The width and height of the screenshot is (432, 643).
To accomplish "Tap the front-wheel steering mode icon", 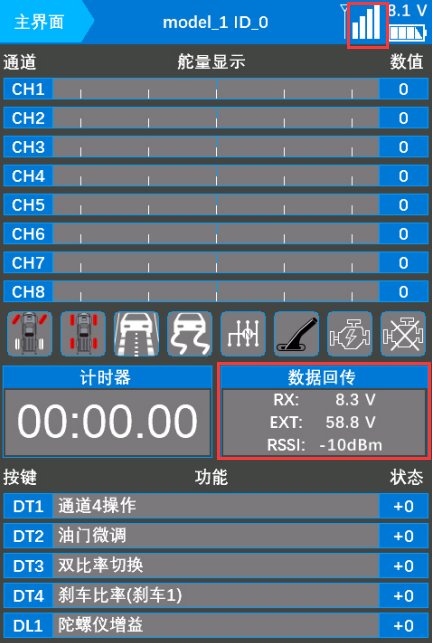I will pos(30,334).
